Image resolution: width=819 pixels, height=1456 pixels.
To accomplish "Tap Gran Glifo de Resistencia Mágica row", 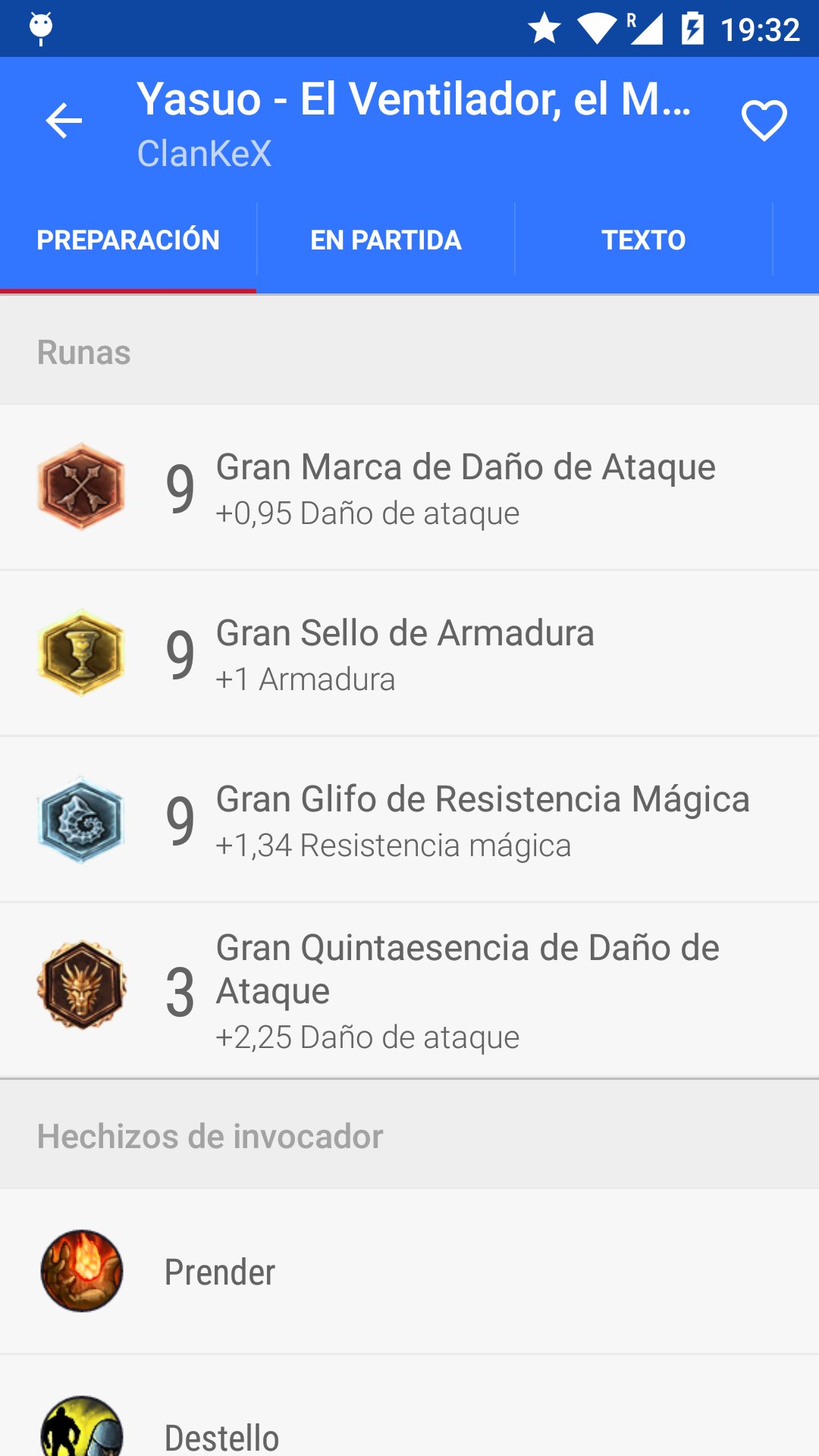I will pyautogui.click(x=409, y=820).
